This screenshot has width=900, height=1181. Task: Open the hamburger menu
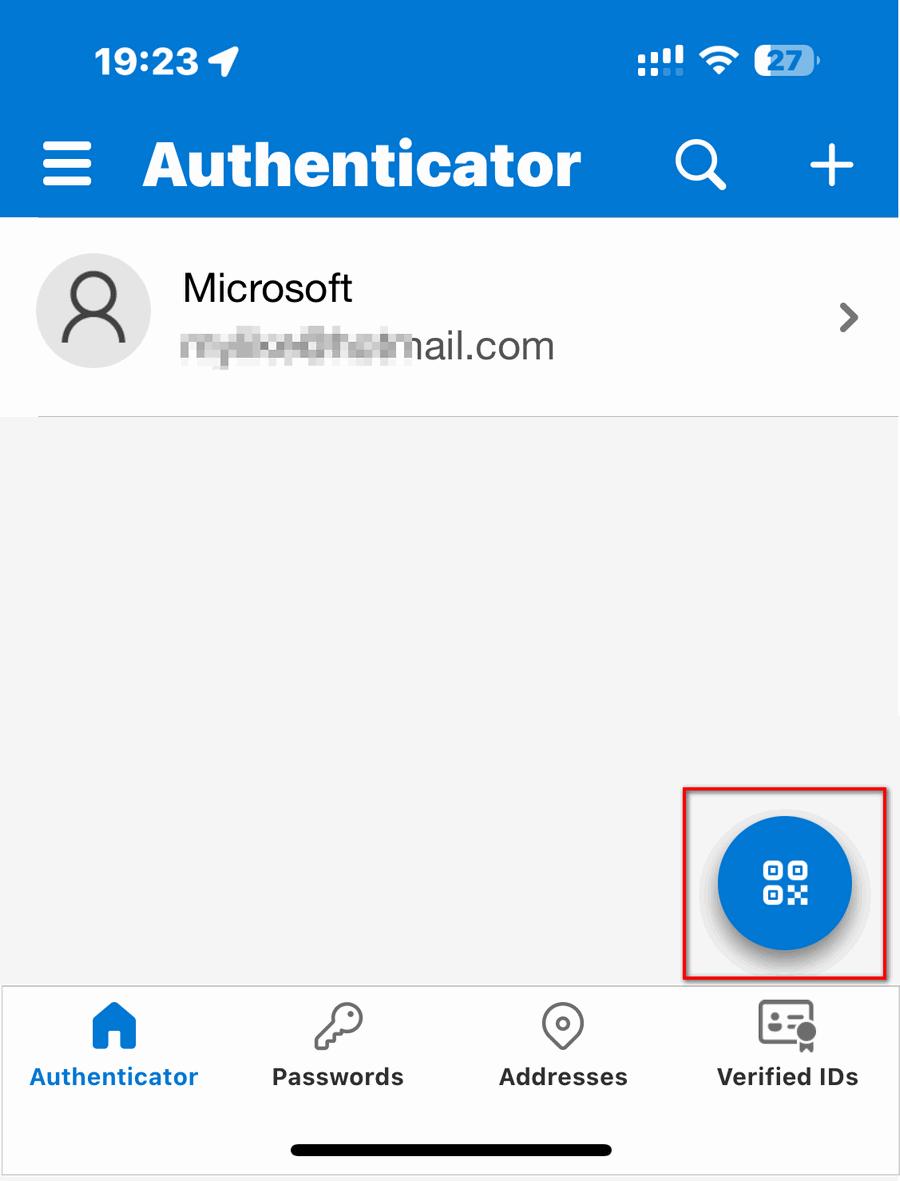tap(67, 164)
